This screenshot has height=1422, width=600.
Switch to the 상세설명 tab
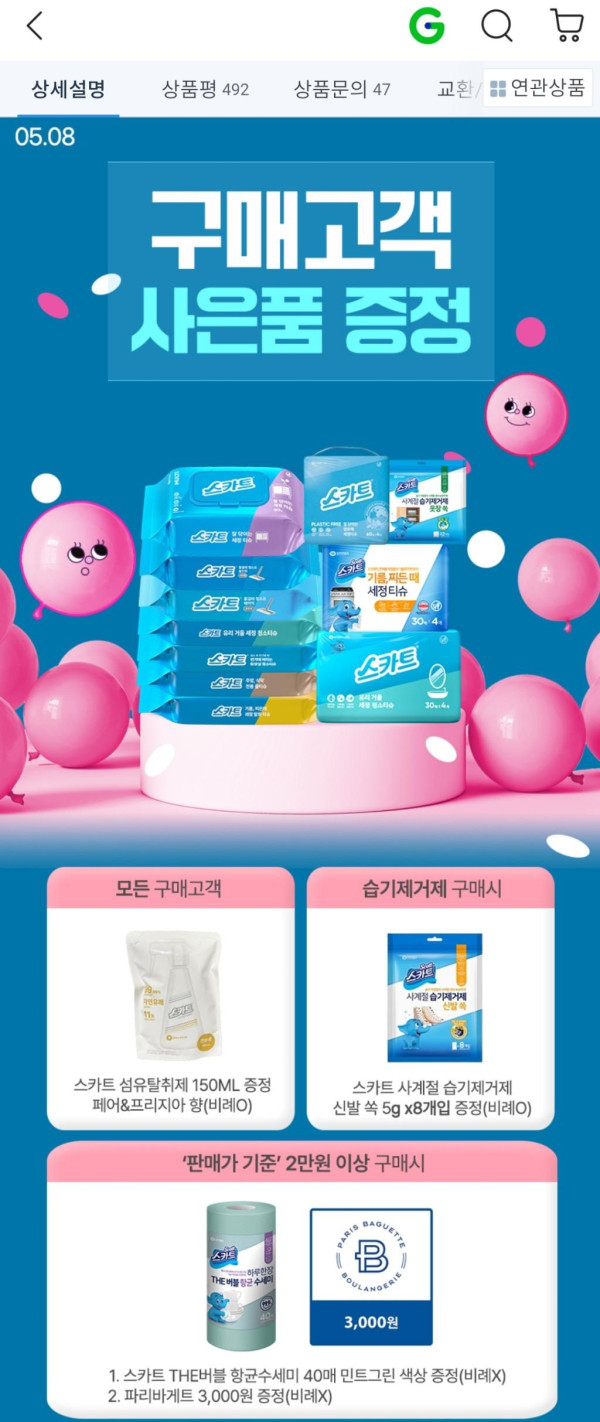tap(68, 89)
